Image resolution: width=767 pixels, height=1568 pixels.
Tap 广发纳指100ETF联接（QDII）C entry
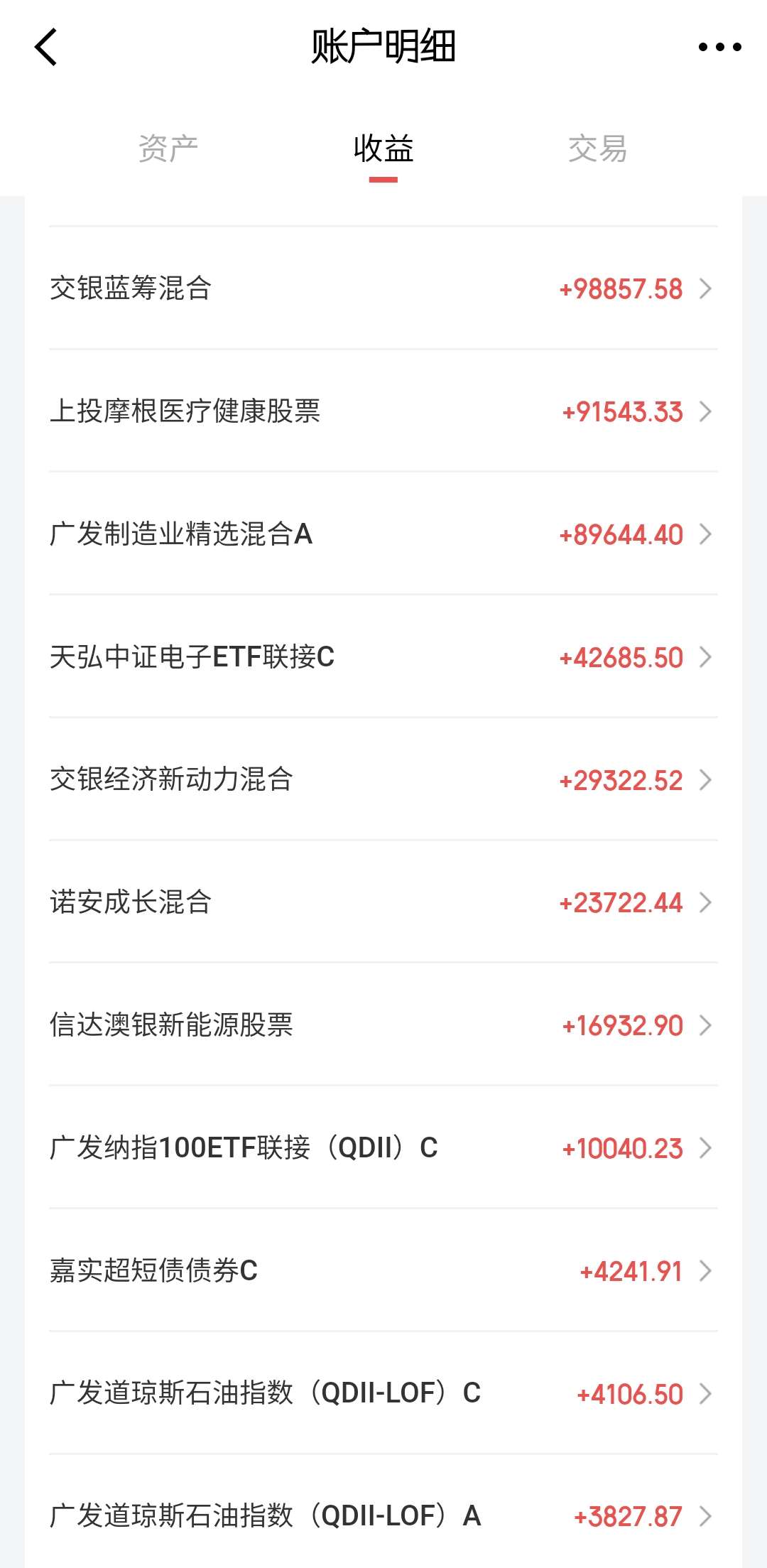click(x=383, y=1148)
